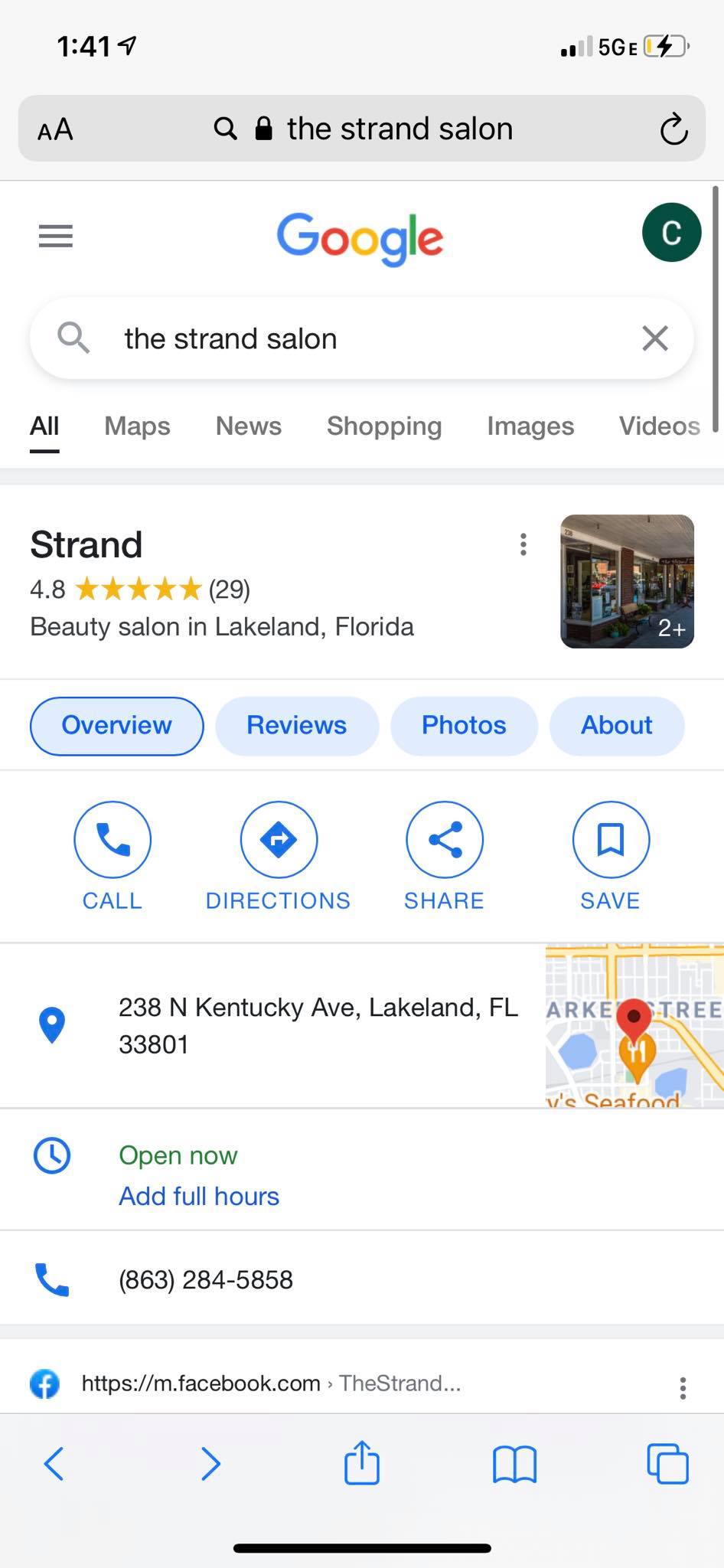Viewport: 724px width, 1568px height.
Task: Open the Google hamburger menu
Action: 56,235
